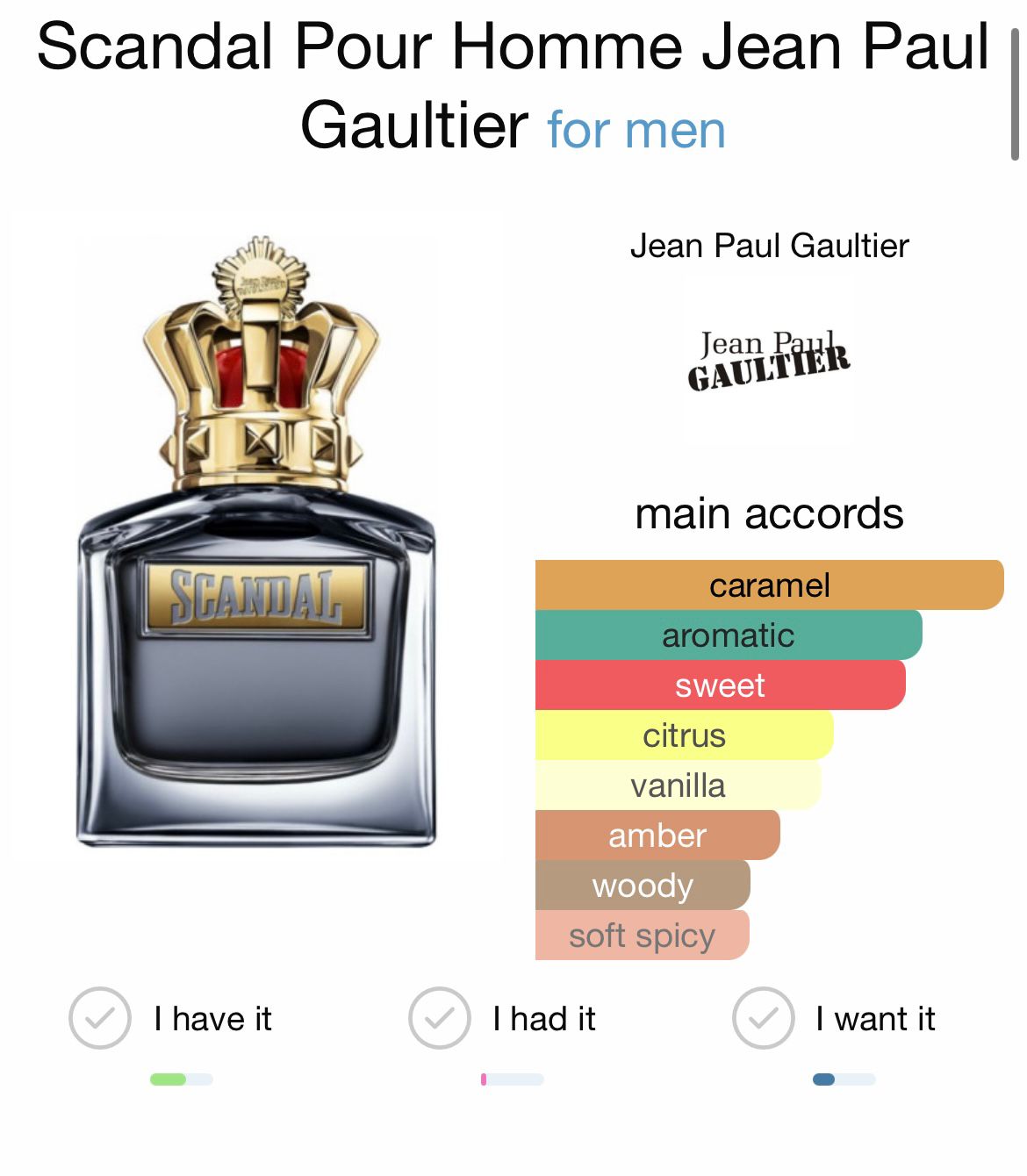Open the sweet accord
This screenshot has height=1176, width=1027.
pos(720,685)
